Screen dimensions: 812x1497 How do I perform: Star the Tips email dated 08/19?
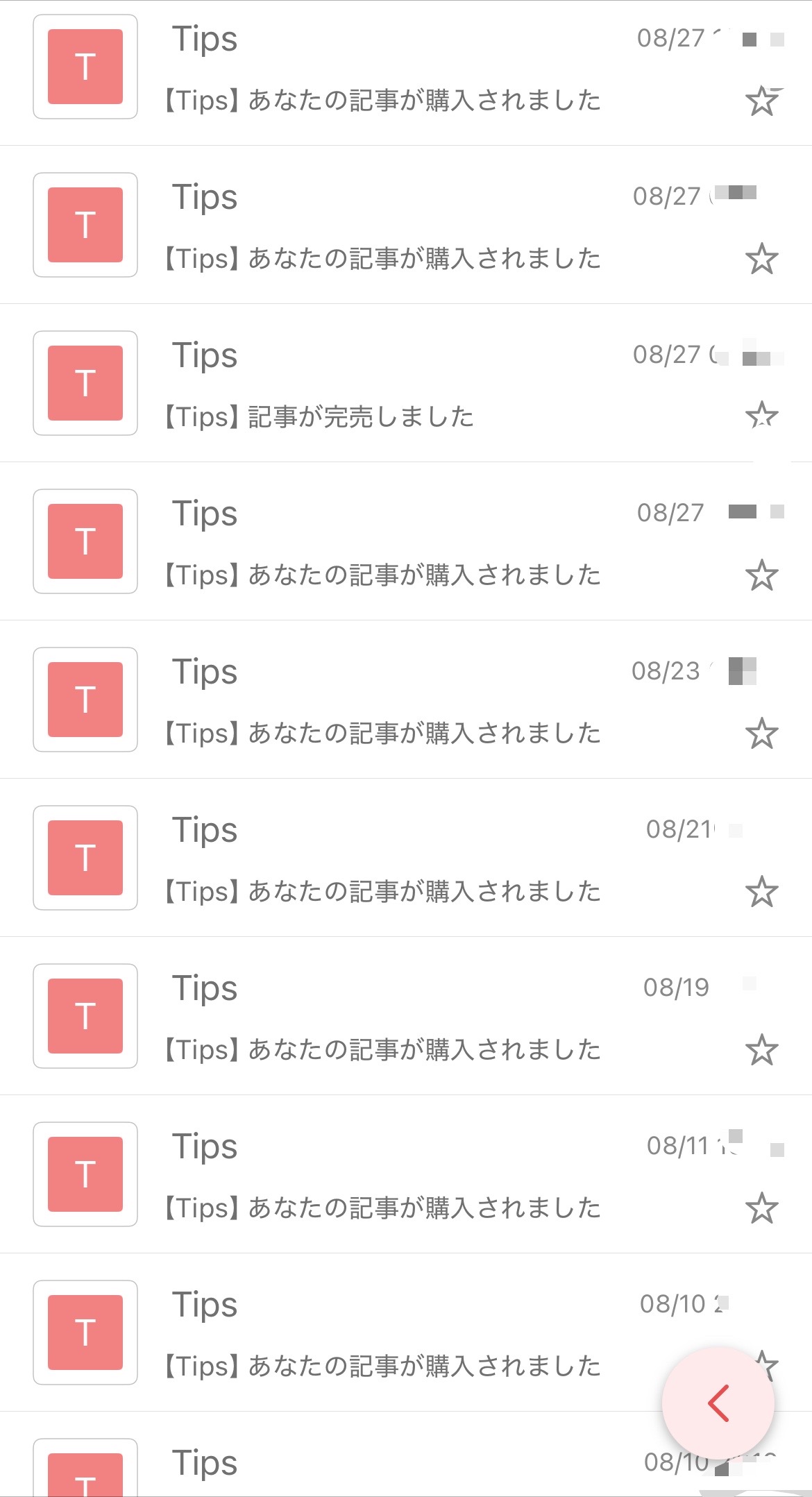click(x=761, y=1050)
